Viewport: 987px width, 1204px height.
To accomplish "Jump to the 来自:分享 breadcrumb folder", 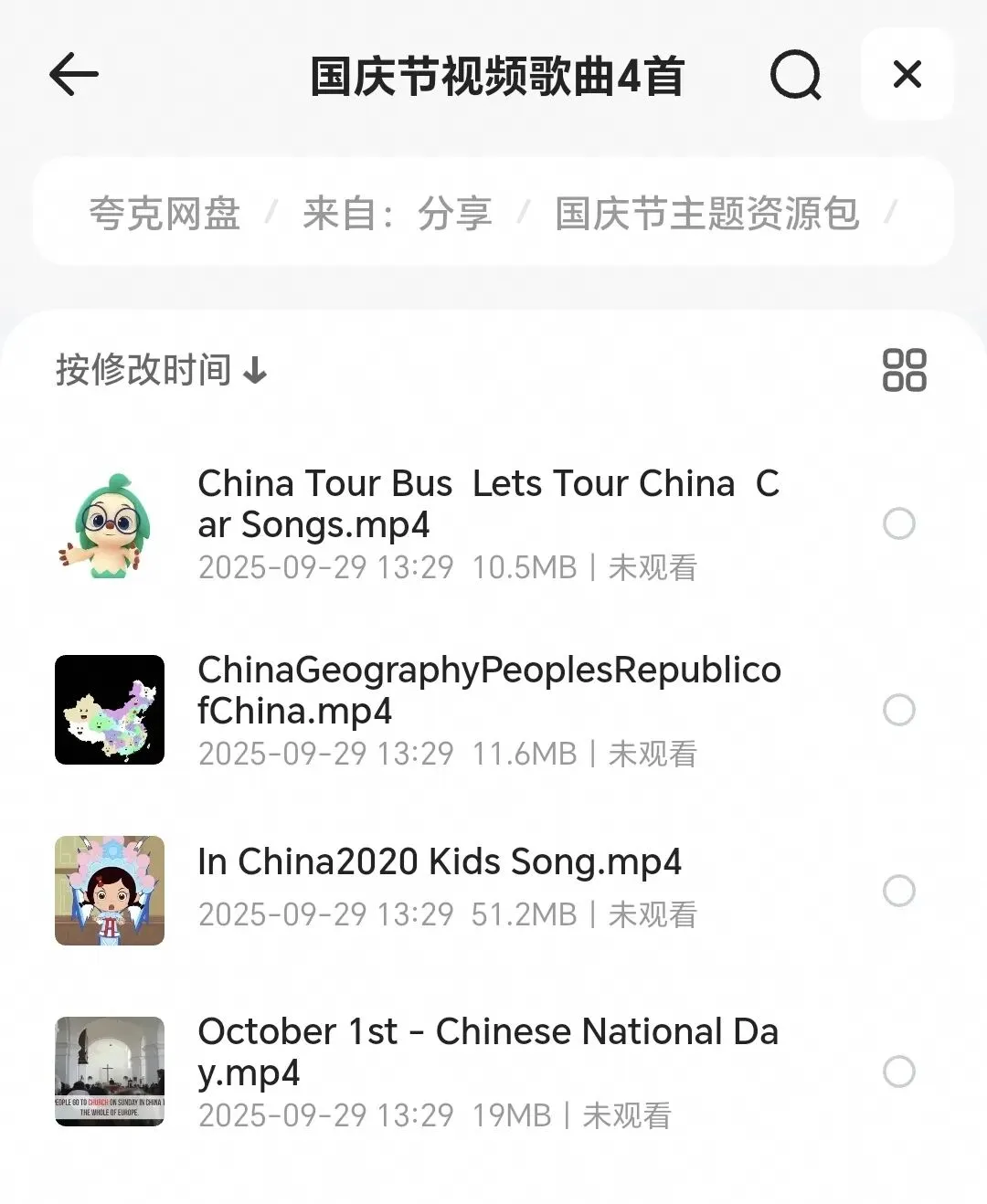I will pos(397,214).
